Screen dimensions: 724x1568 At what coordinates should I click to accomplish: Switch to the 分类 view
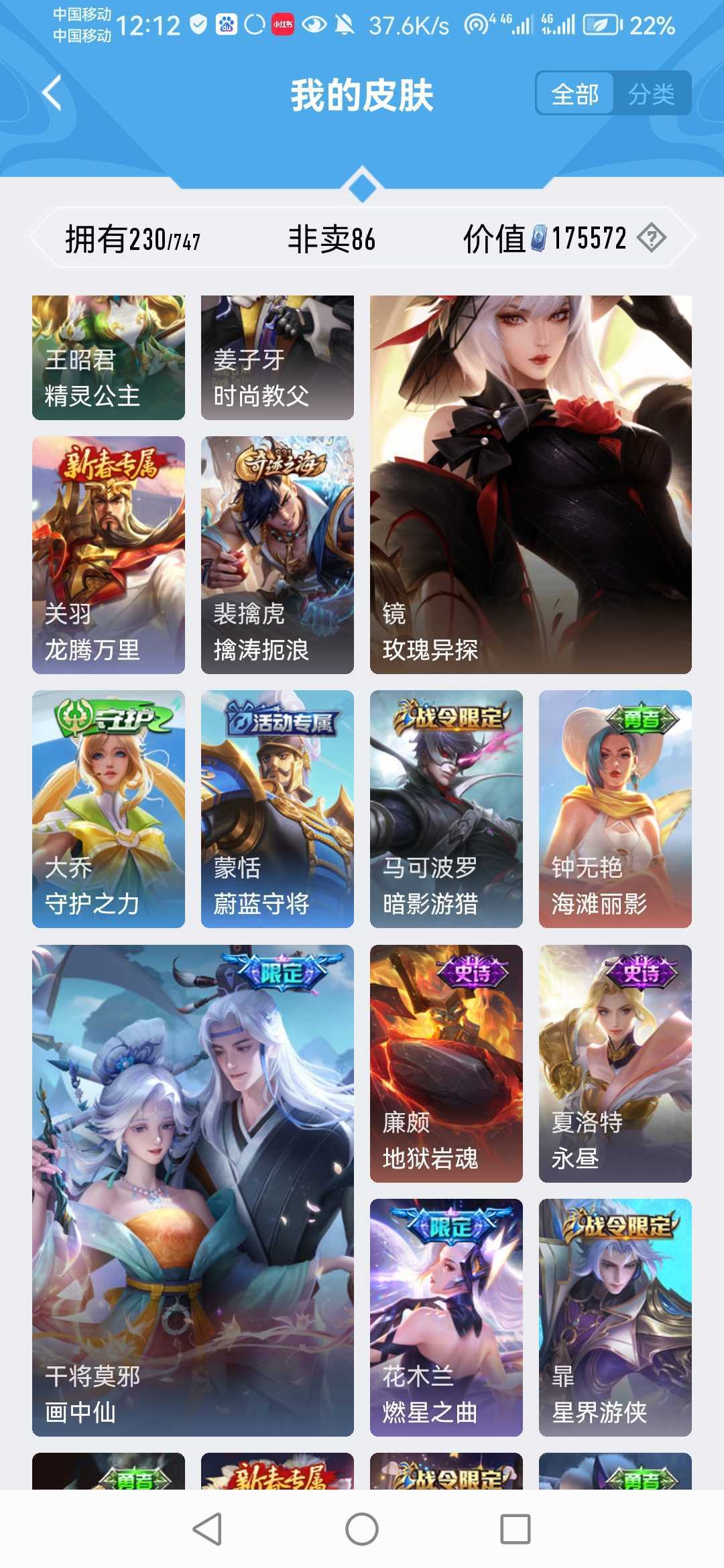pos(651,94)
